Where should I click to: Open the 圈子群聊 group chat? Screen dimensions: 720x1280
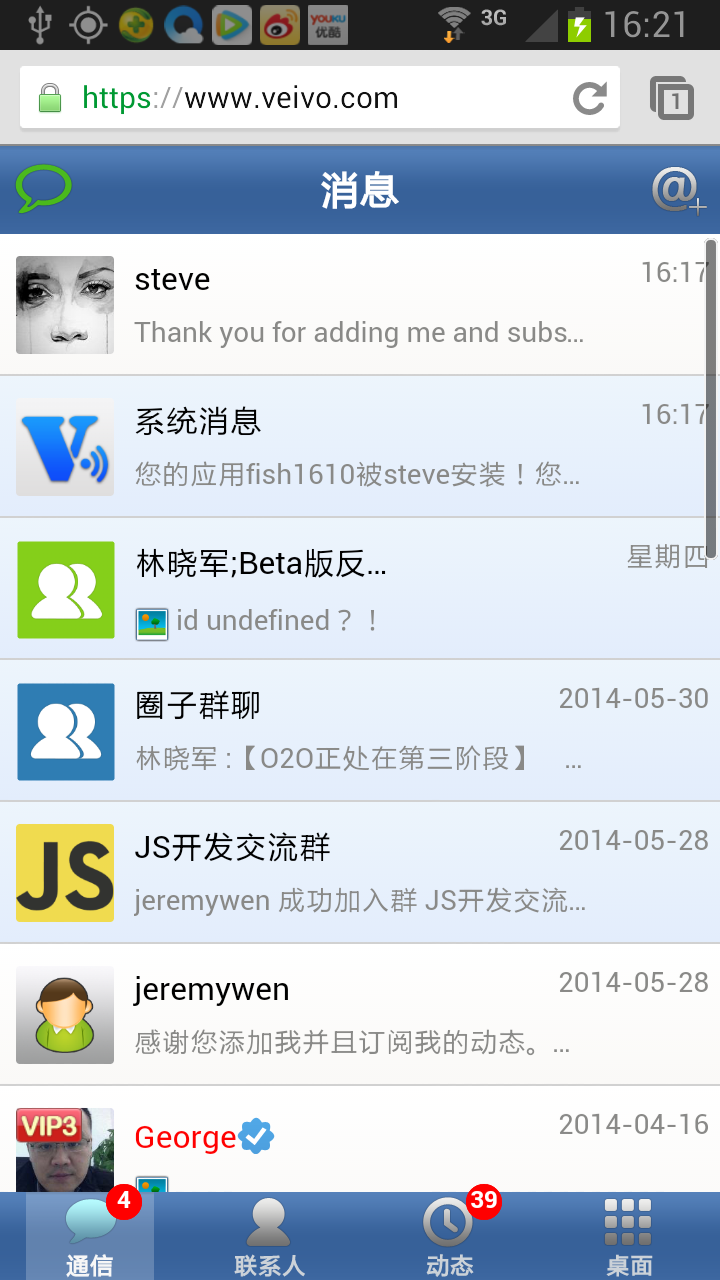click(x=360, y=731)
